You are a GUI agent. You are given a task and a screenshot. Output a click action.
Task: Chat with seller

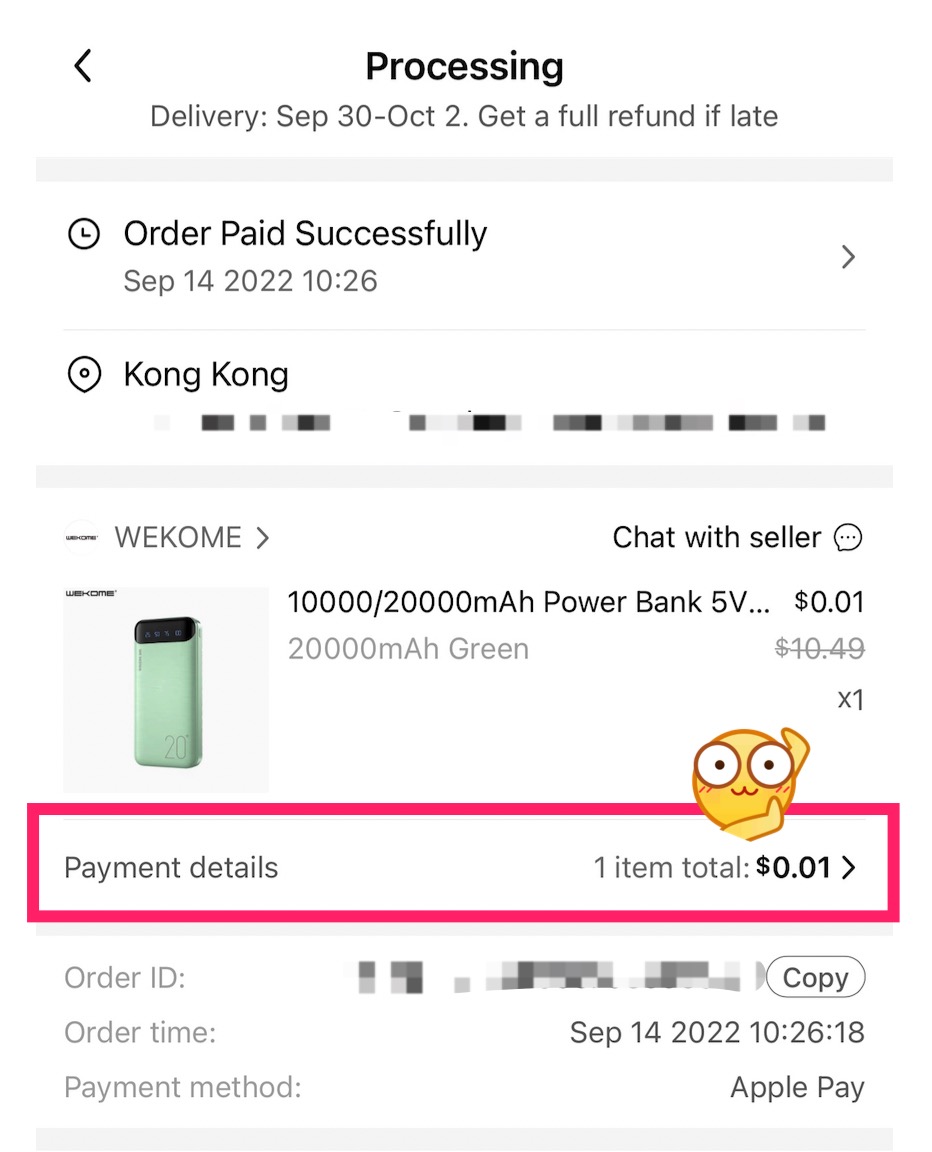coord(737,538)
